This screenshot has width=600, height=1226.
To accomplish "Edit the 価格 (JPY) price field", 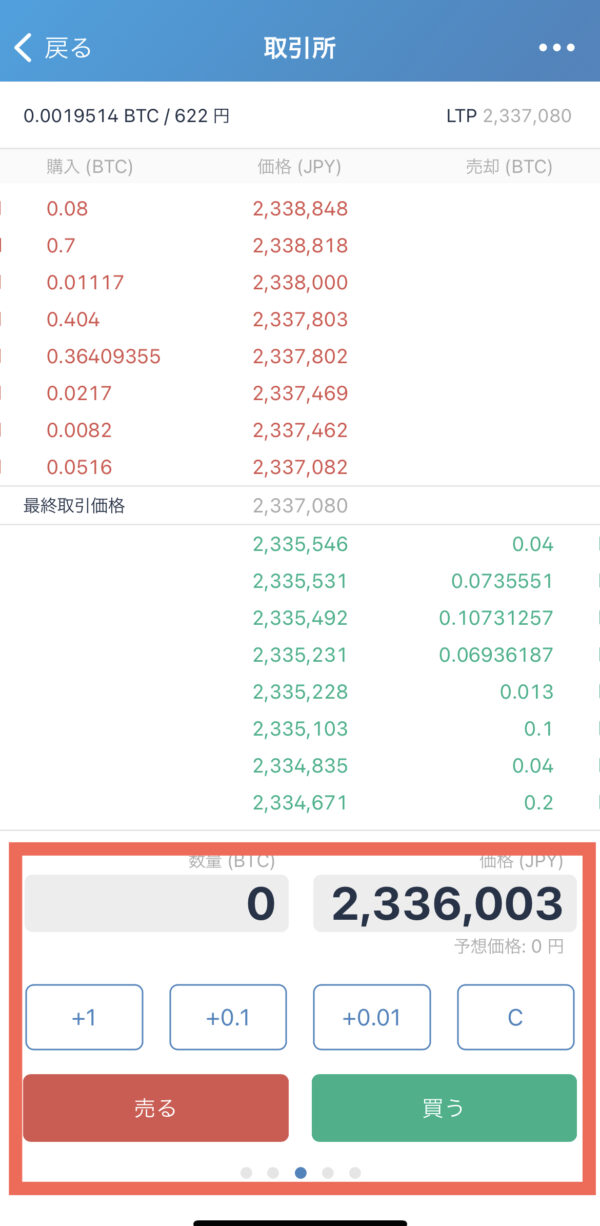I will [x=444, y=904].
